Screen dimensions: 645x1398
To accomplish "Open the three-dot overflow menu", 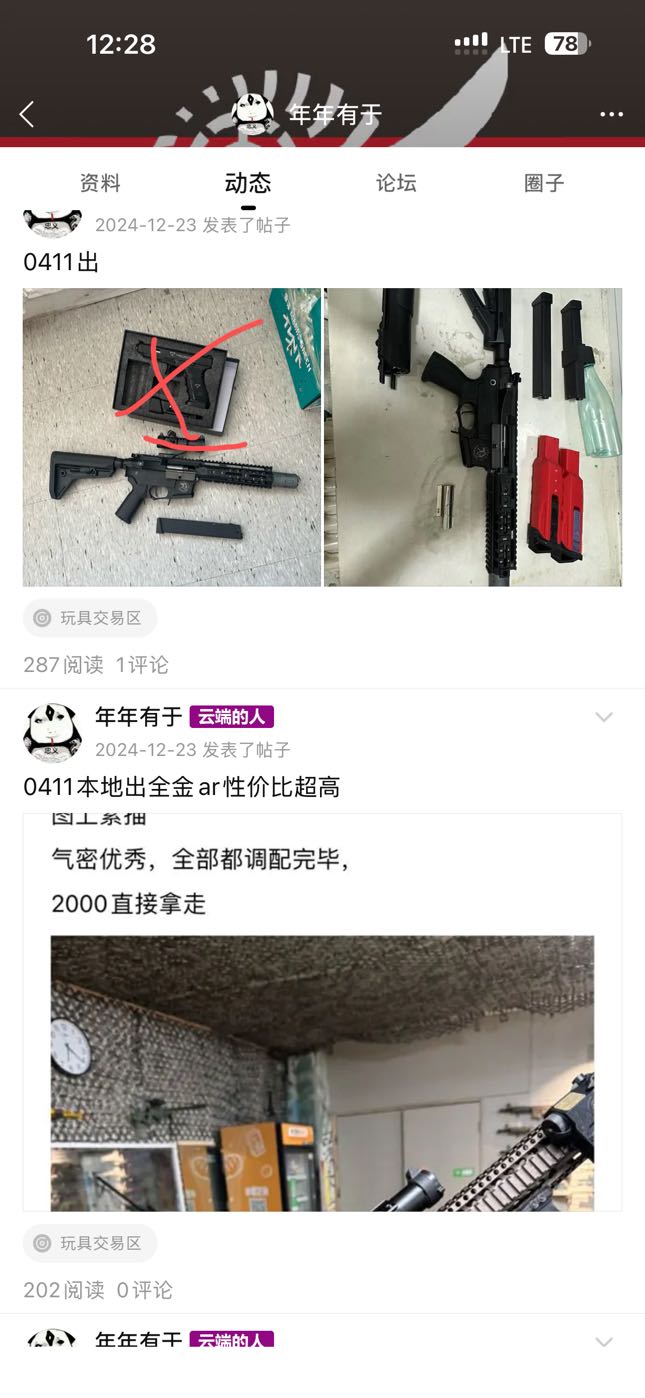I will [611, 115].
